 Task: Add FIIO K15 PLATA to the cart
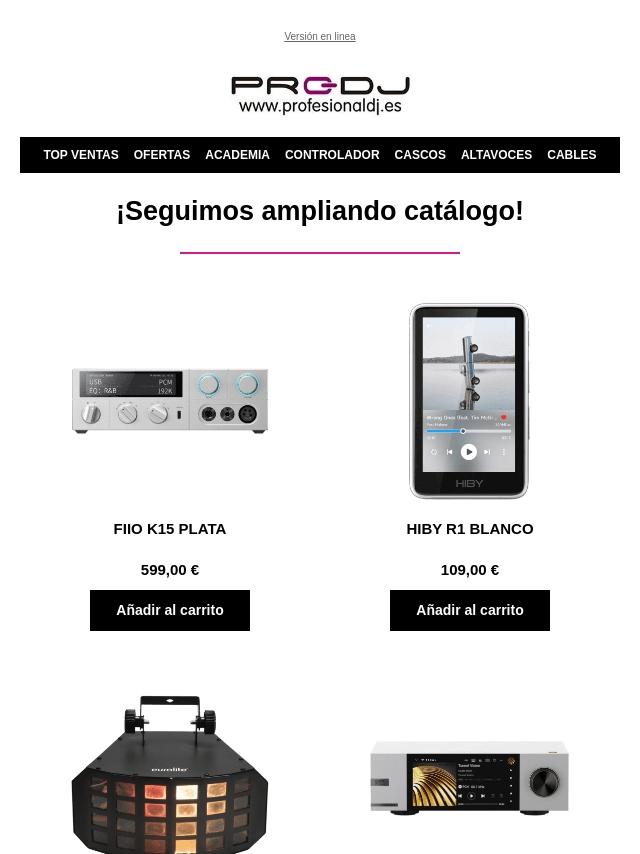170,610
